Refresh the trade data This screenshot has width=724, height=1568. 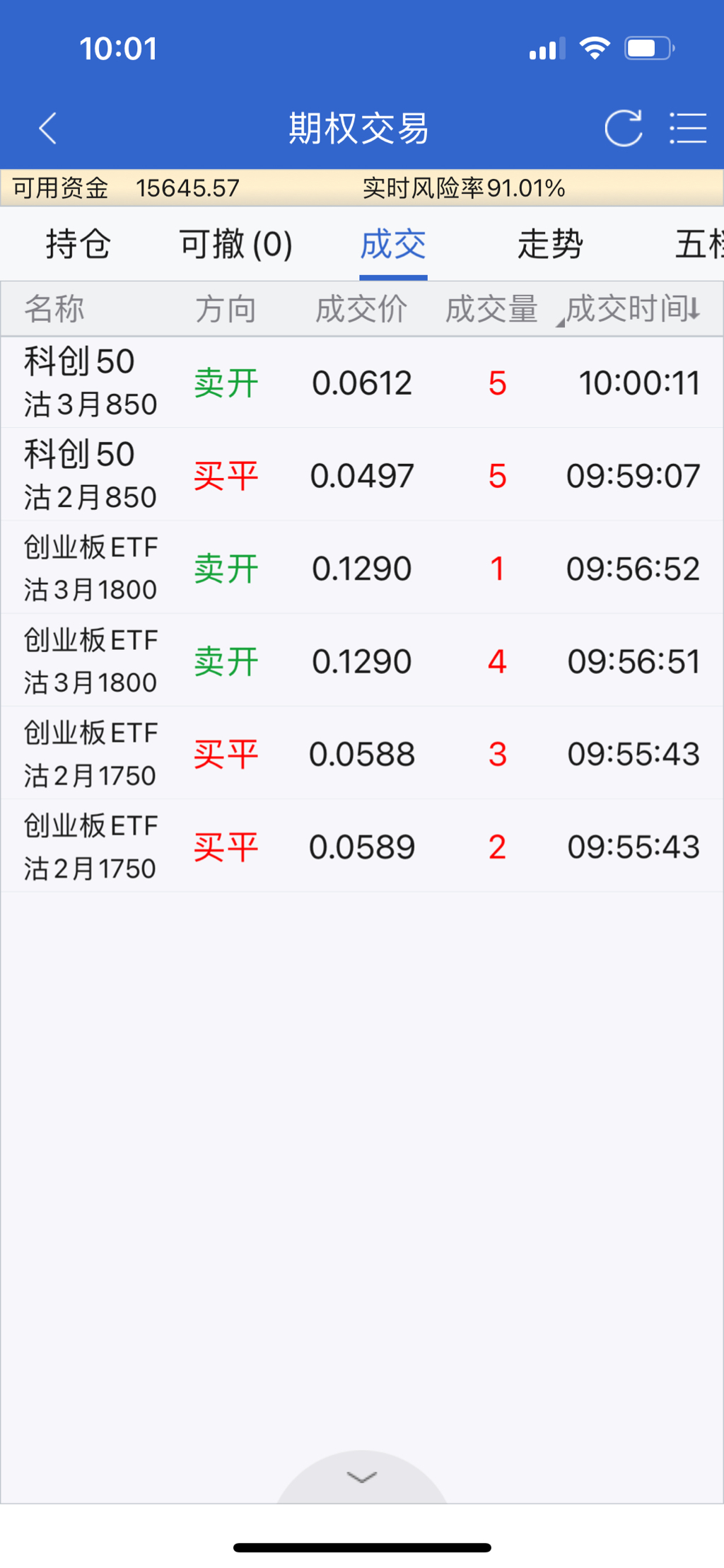[623, 129]
